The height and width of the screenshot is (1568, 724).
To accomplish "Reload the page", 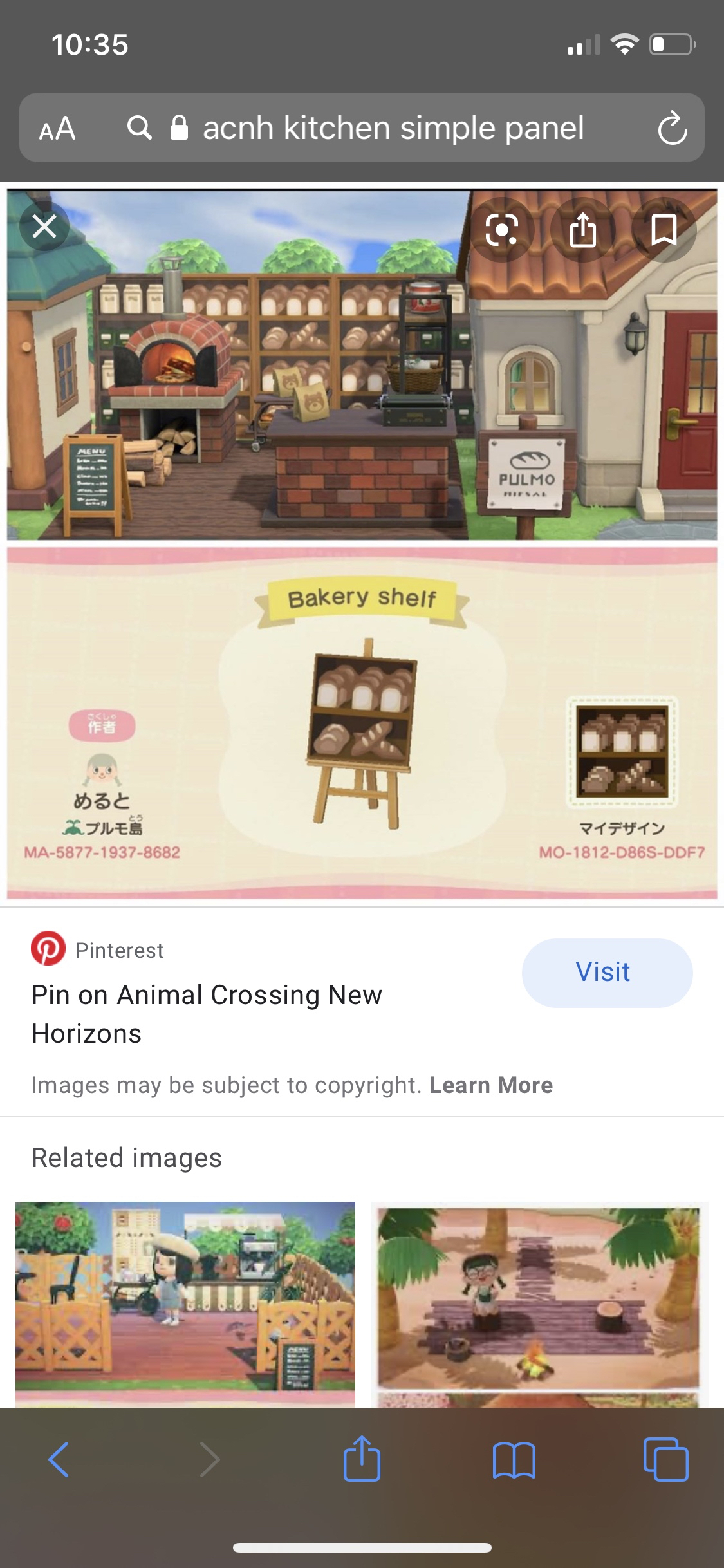I will (672, 128).
